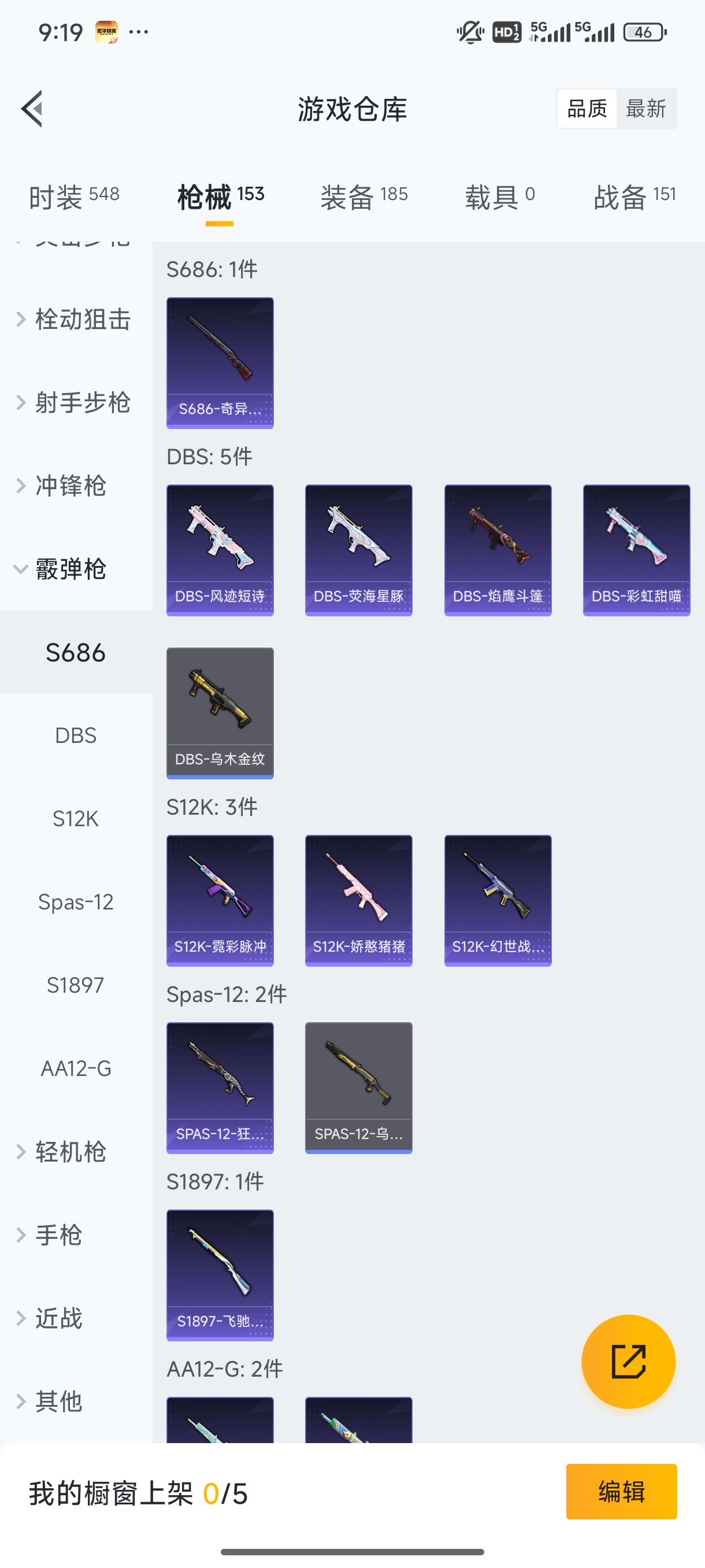Open the DBS-风迹短诗 skin
The width and height of the screenshot is (705, 1568).
[220, 550]
